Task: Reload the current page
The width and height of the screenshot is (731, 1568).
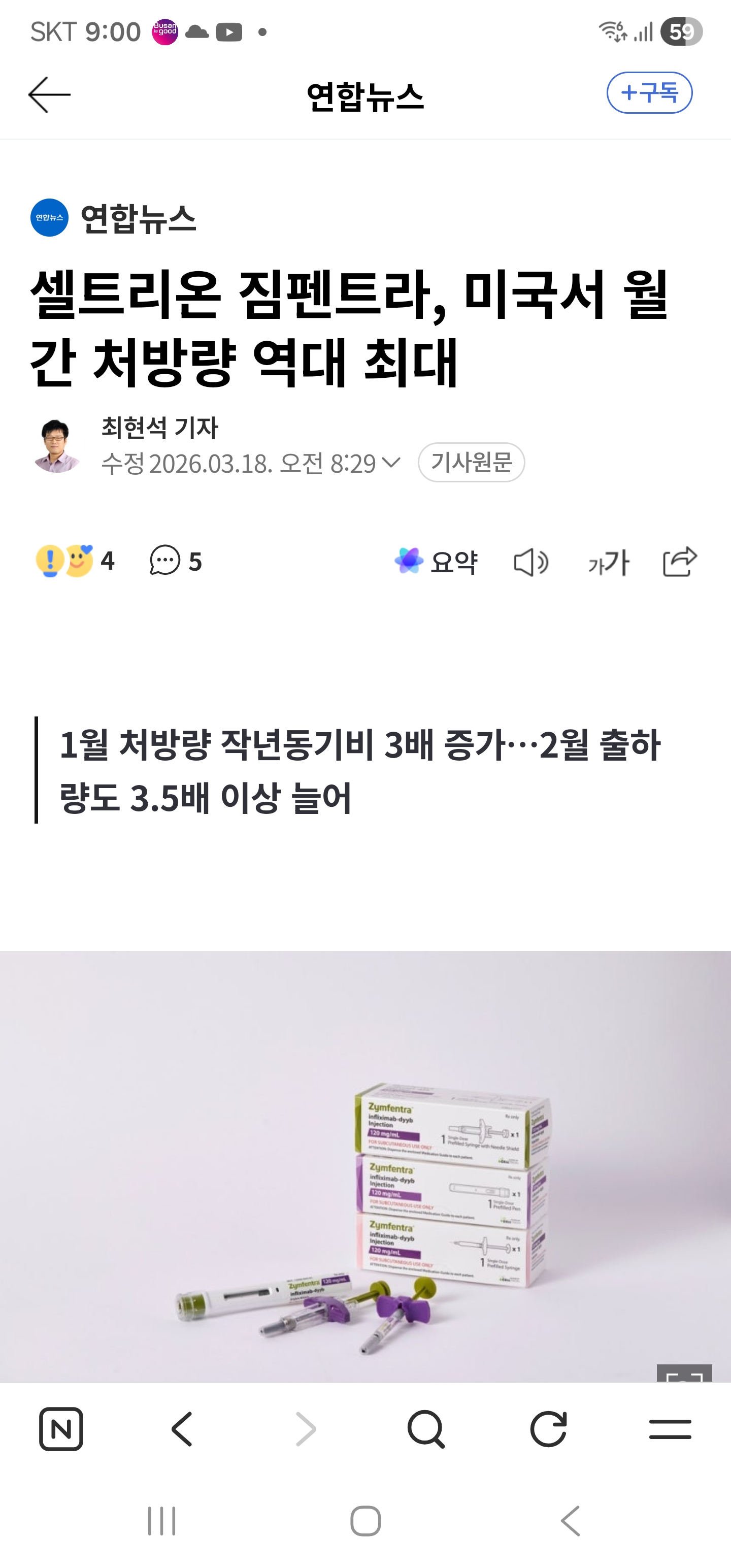Action: pos(548,1428)
